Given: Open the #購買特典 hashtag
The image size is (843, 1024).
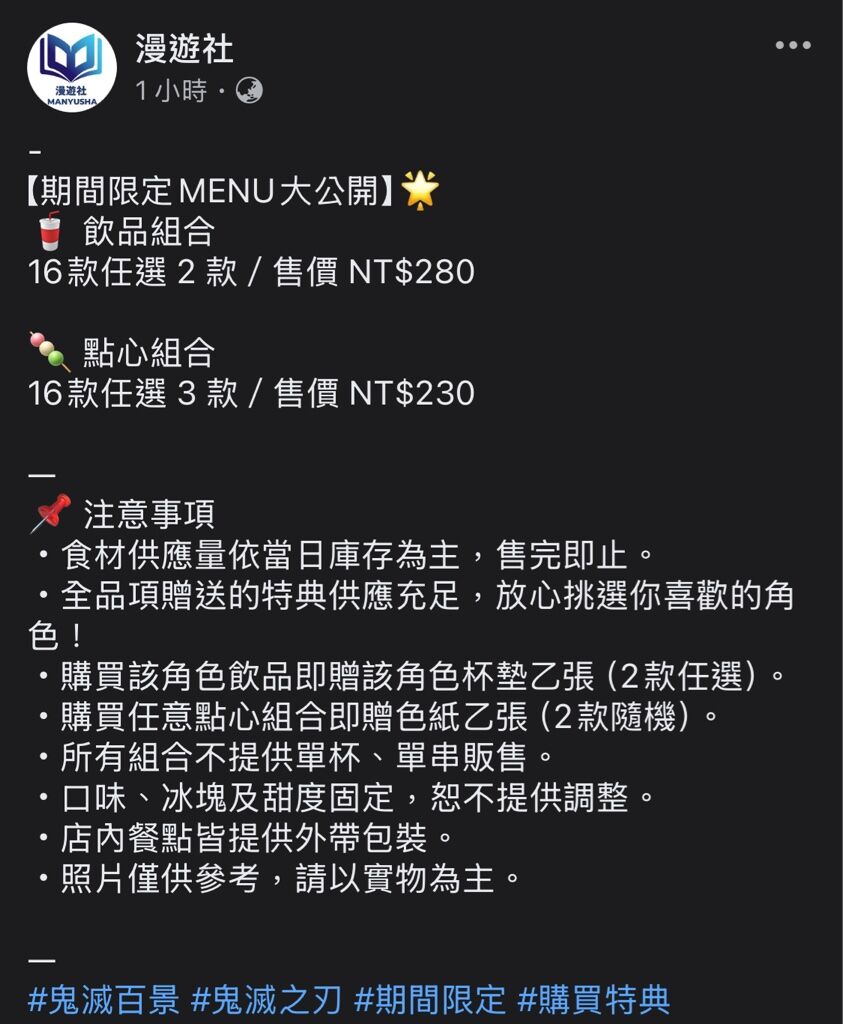Looking at the screenshot, I should [594, 999].
